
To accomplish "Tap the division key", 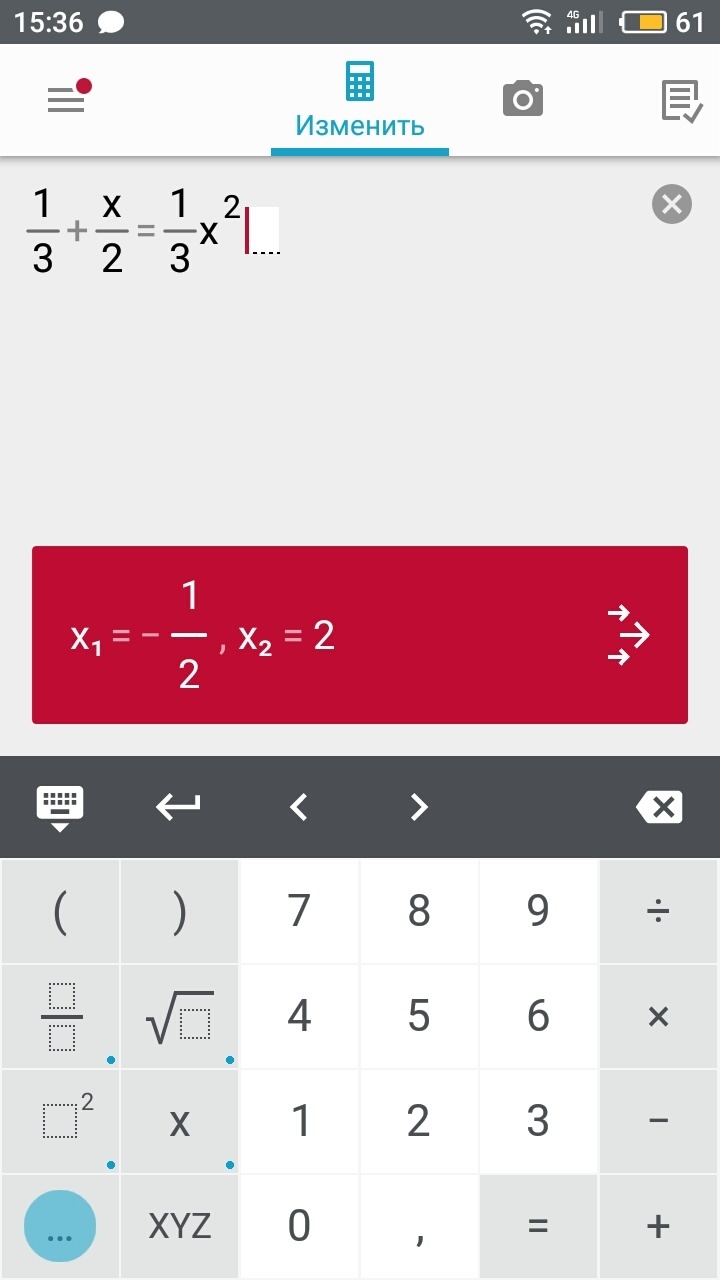I will [x=659, y=912].
